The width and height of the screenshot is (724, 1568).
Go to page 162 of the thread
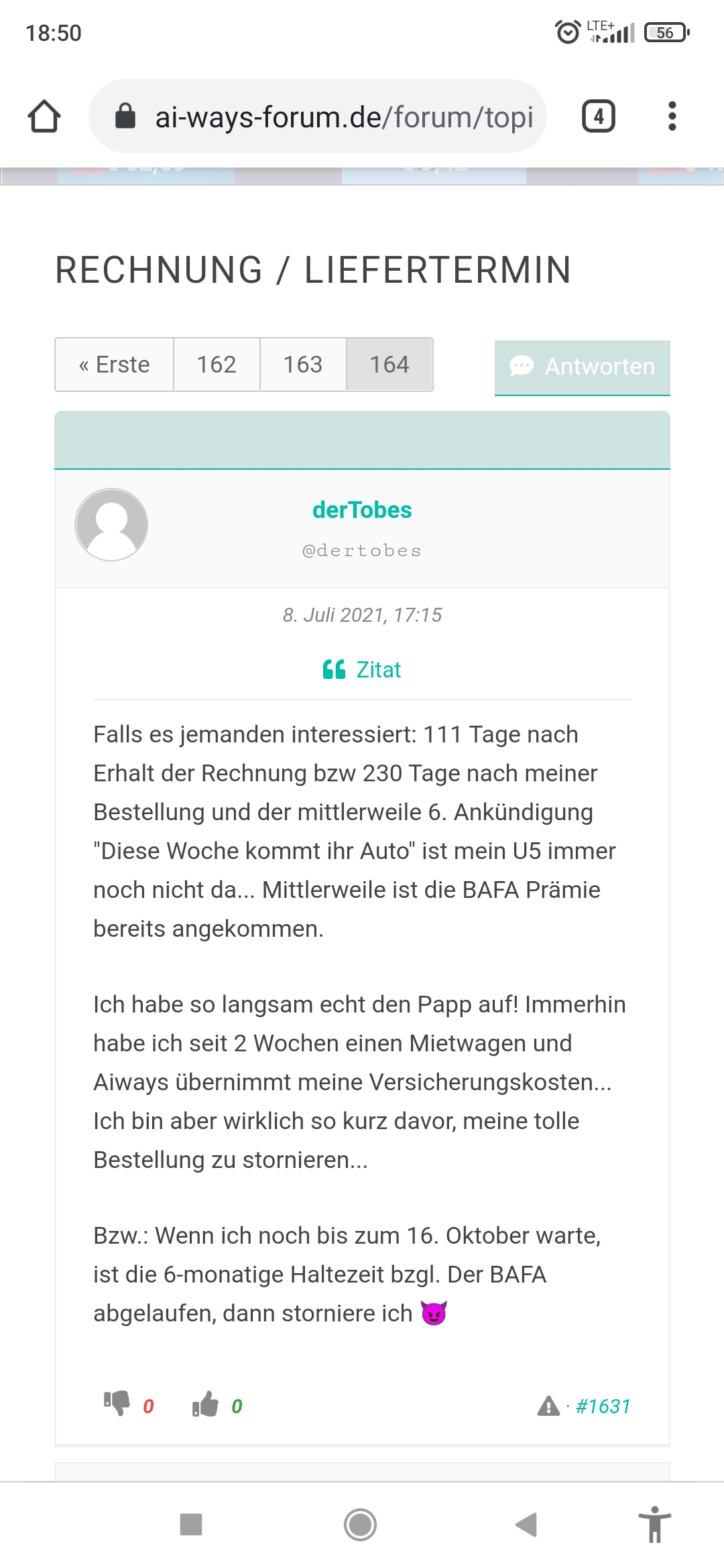click(x=217, y=365)
